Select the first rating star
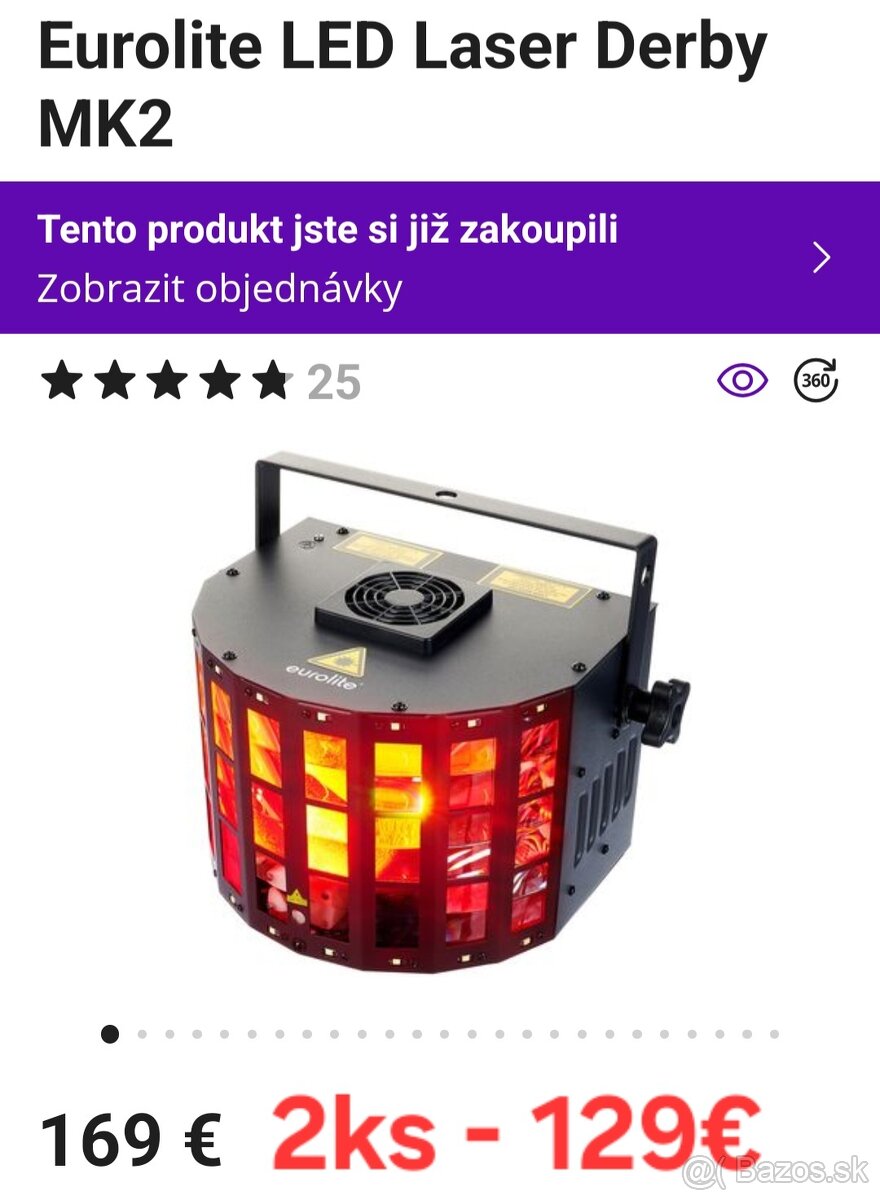The width and height of the screenshot is (880, 1200). pyautogui.click(x=60, y=380)
